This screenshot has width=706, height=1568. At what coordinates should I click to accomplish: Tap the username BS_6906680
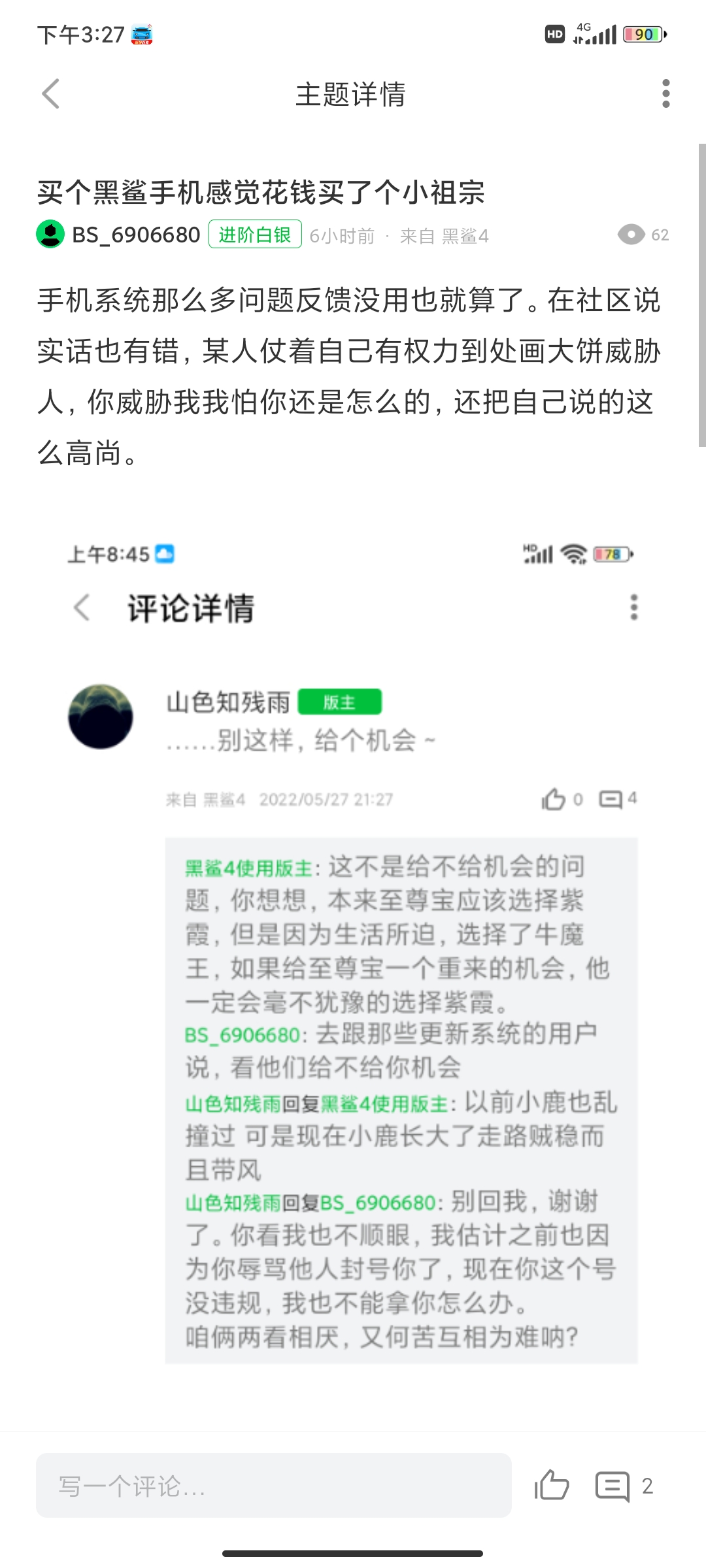click(136, 235)
